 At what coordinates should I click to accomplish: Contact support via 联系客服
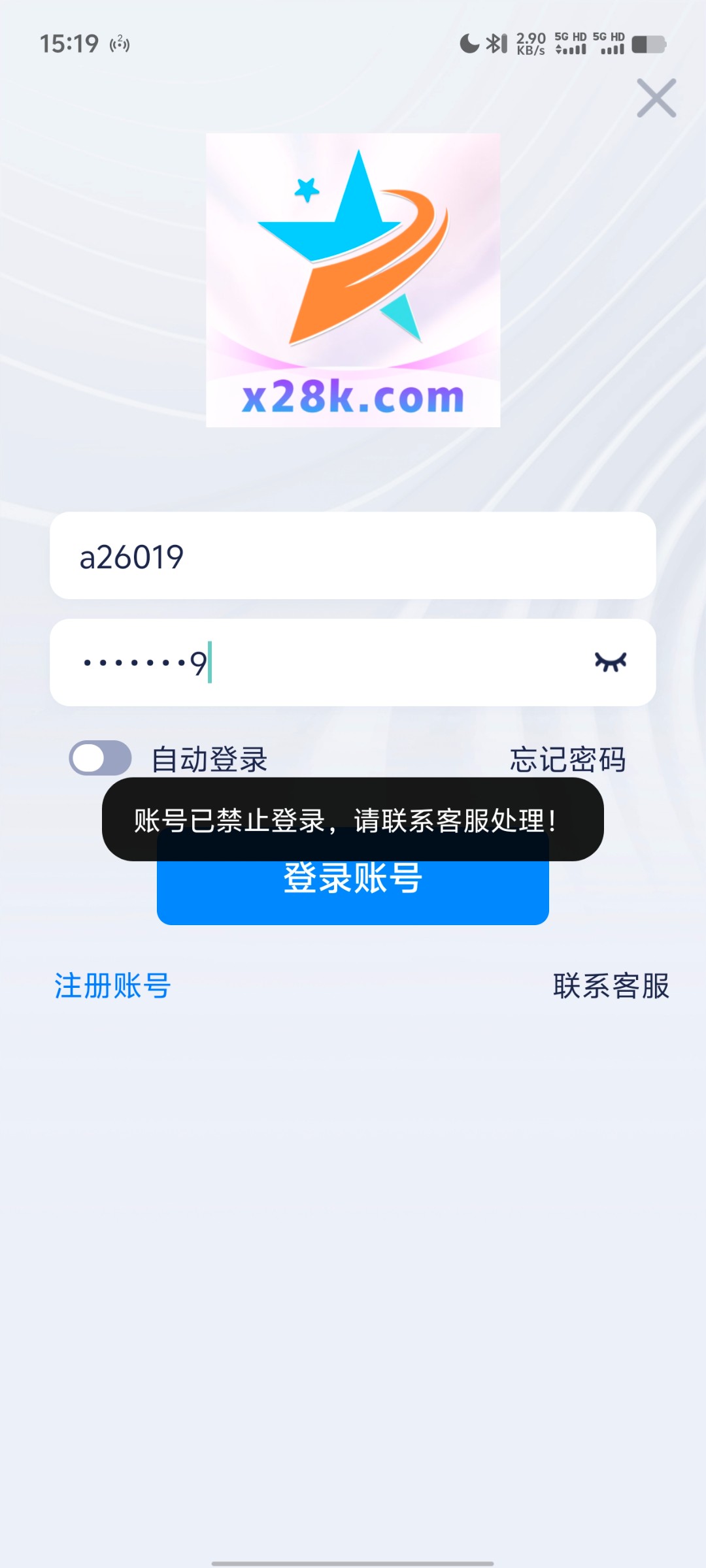pos(611,986)
